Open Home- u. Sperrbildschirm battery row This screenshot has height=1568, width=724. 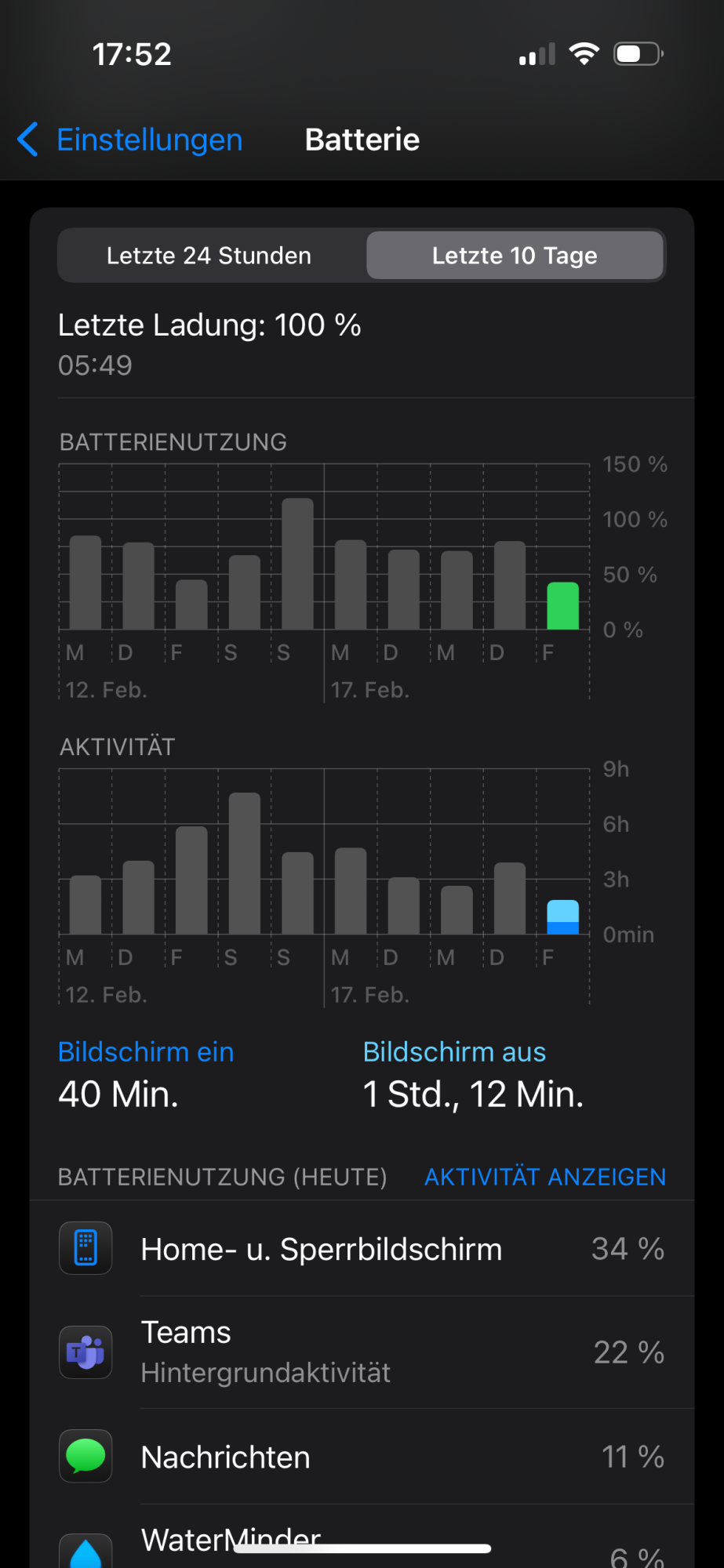362,1249
